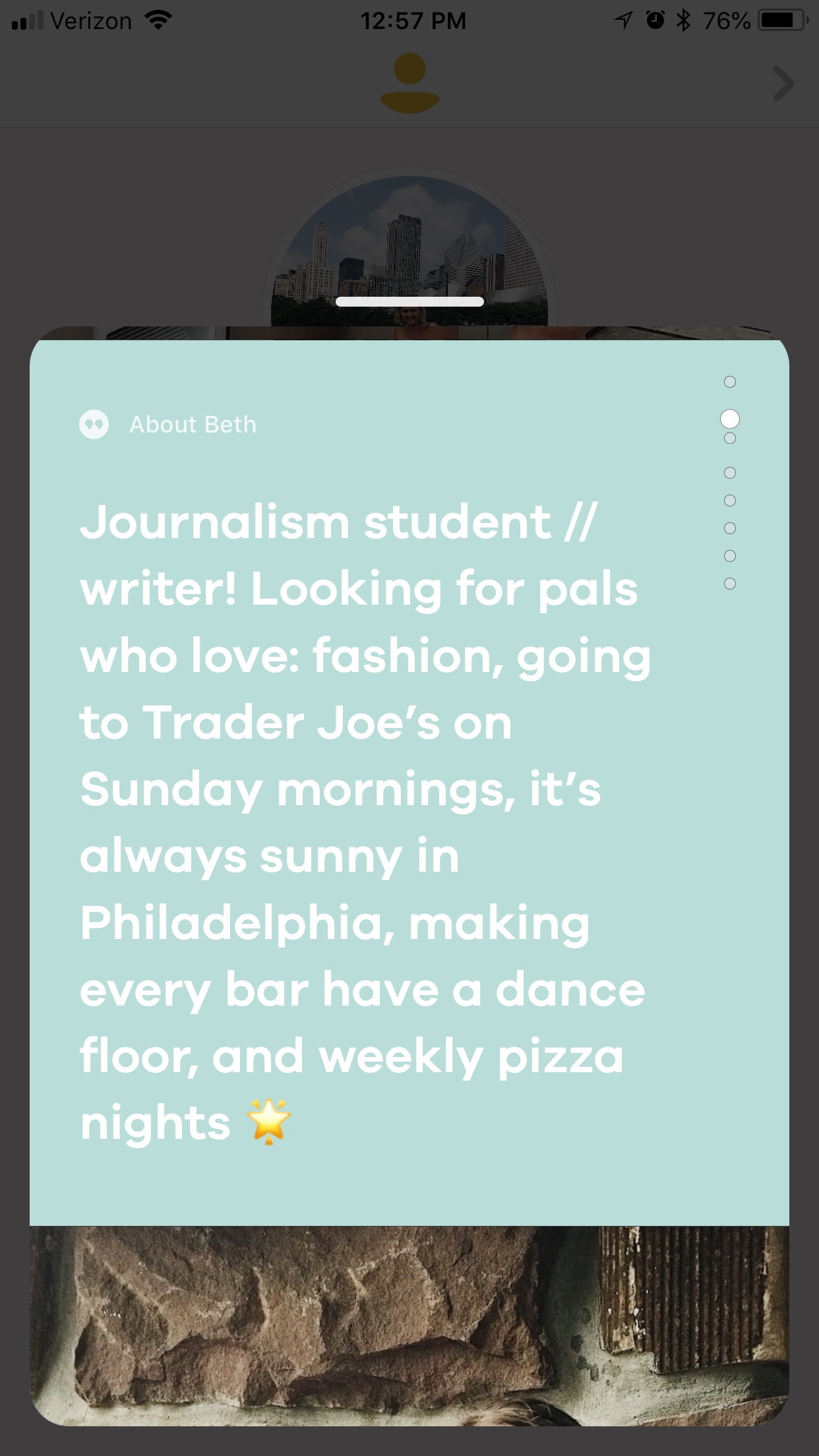Tap the white handle bar above the card
819x1456 pixels.
pos(409,301)
